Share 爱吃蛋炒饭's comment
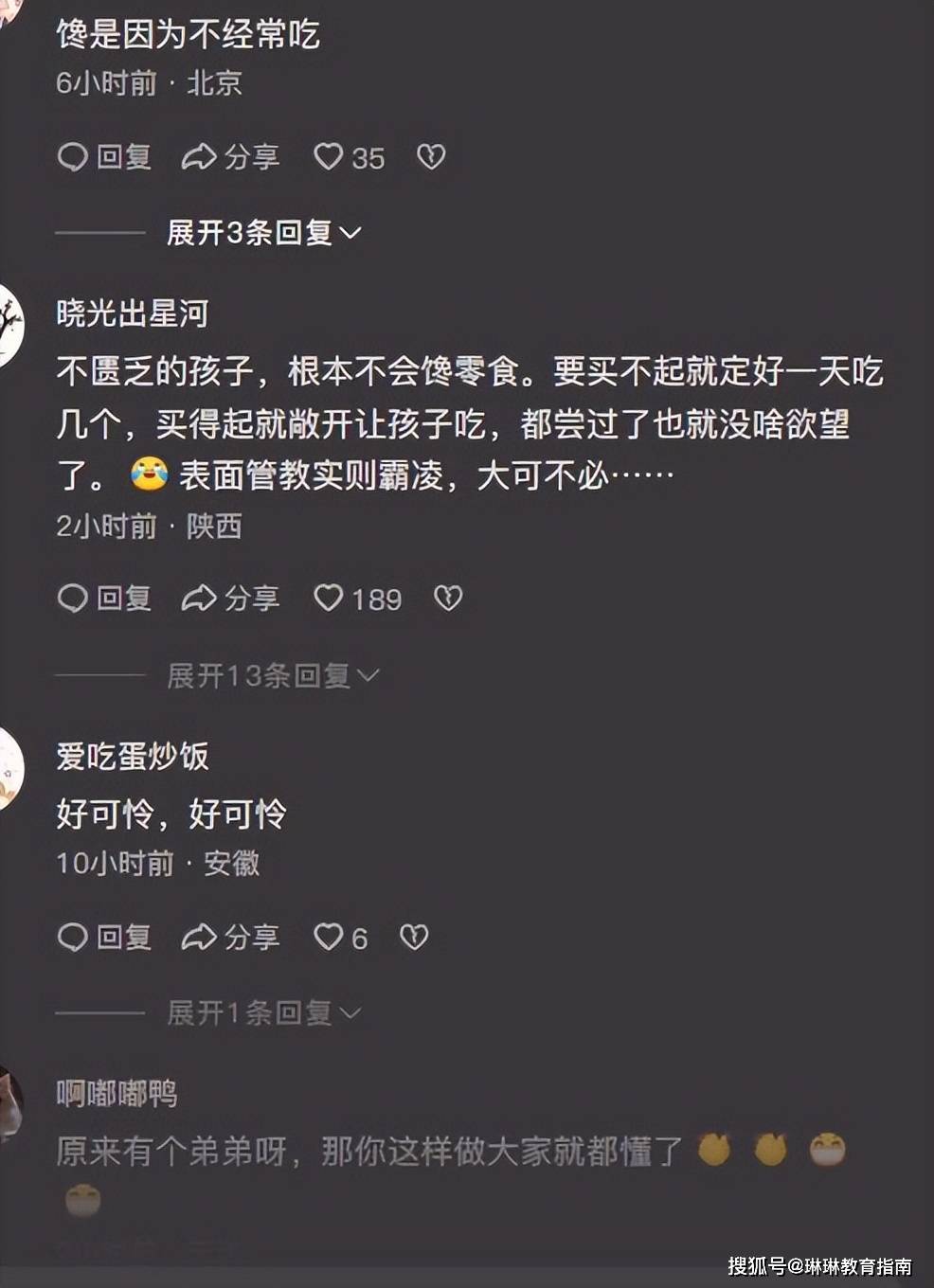 (230, 938)
